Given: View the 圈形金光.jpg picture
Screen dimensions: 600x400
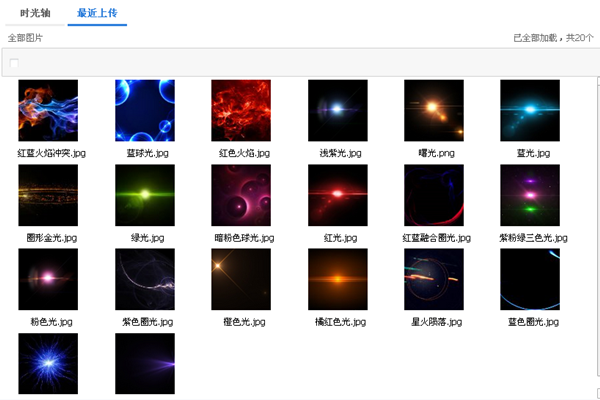Looking at the screenshot, I should (x=48, y=195).
